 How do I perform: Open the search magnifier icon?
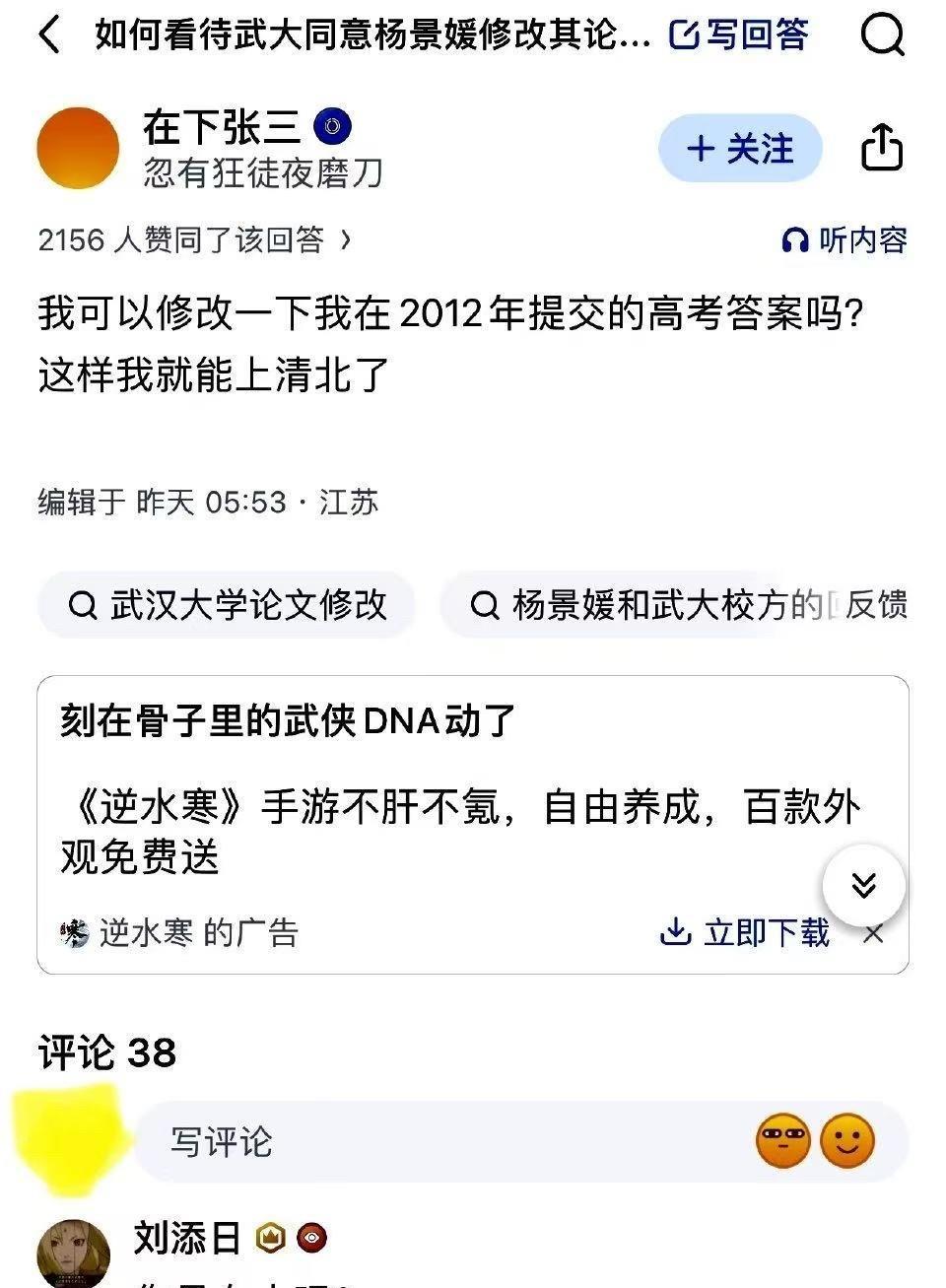click(882, 35)
